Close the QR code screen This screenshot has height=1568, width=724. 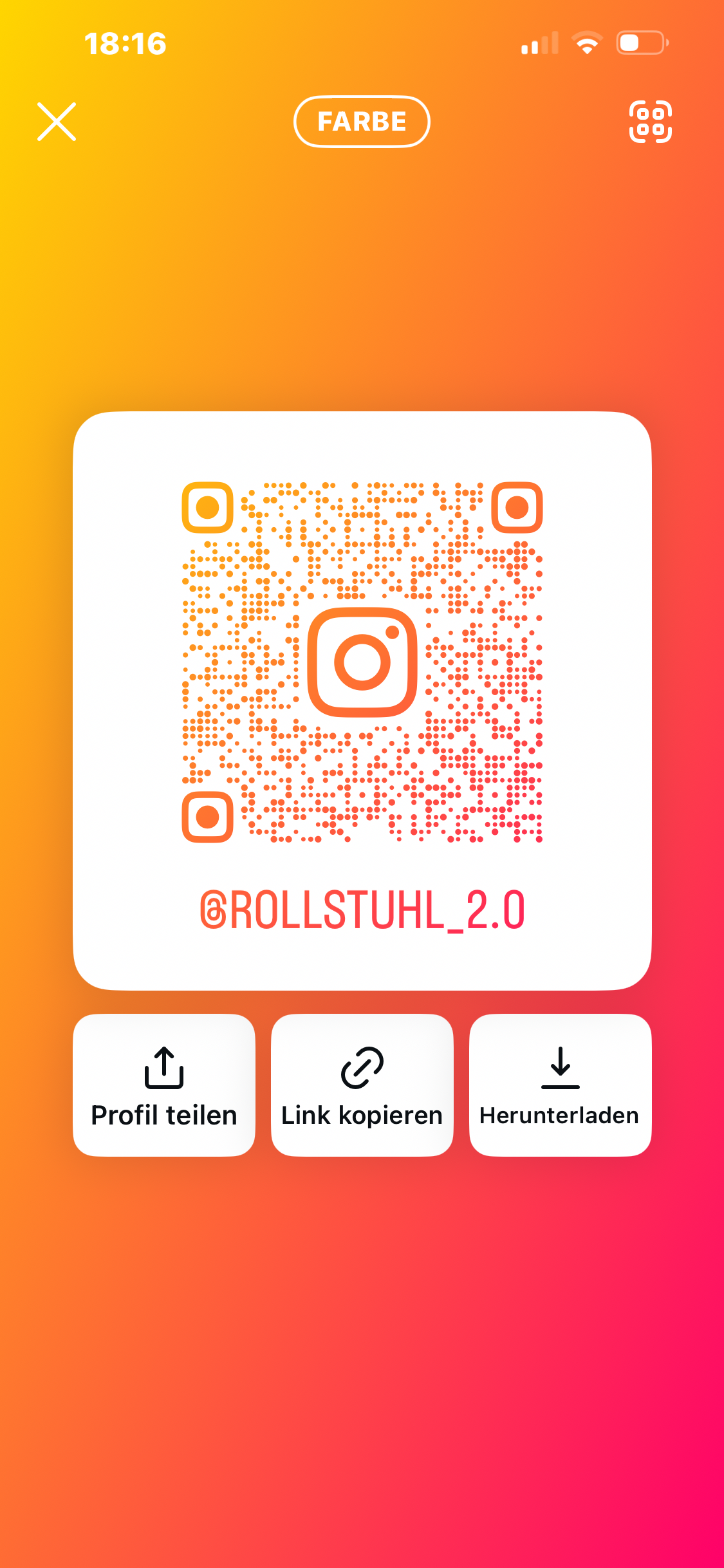coord(57,122)
